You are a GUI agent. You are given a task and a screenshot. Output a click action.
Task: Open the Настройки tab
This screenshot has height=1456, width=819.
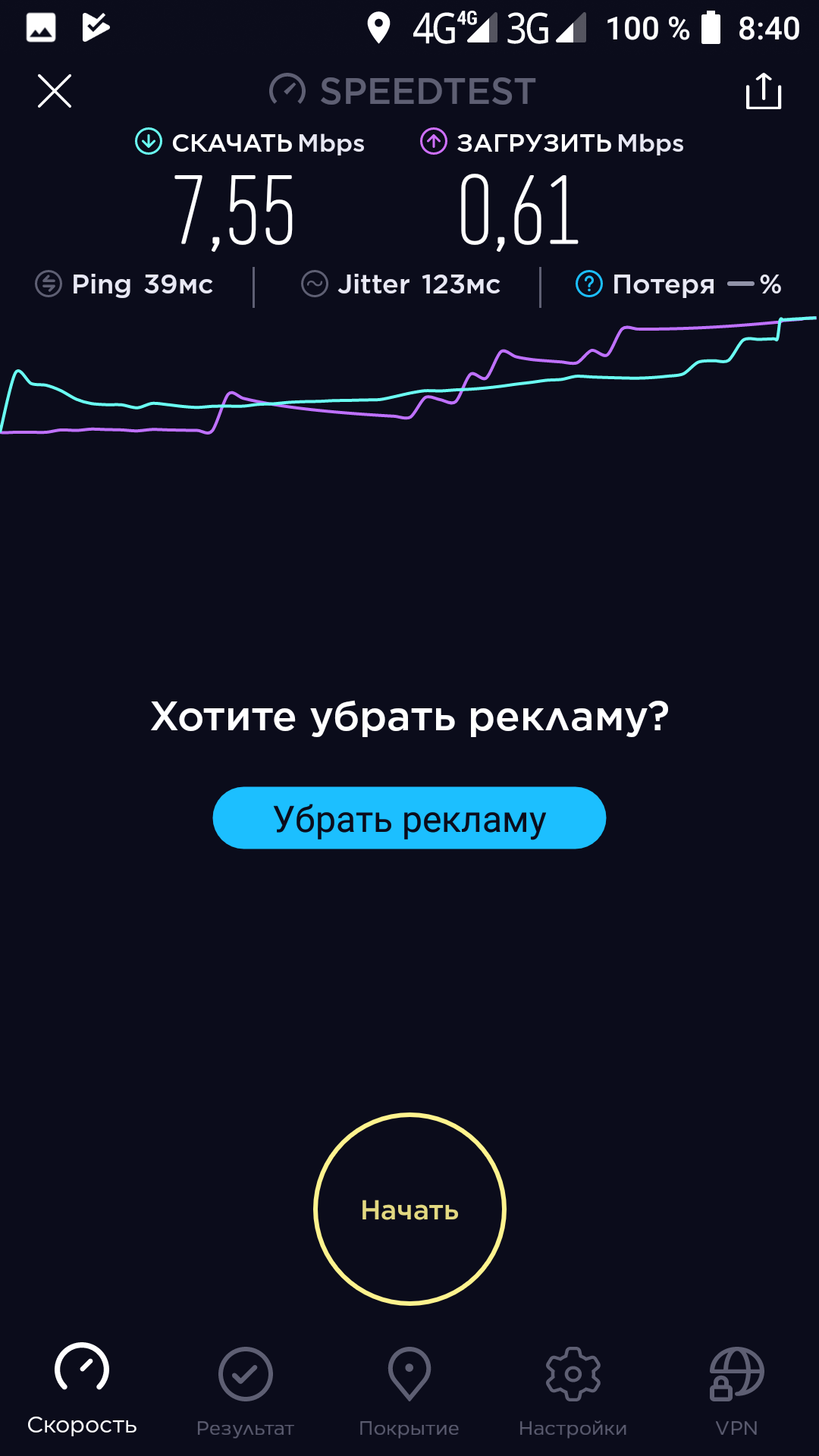pos(573,1389)
